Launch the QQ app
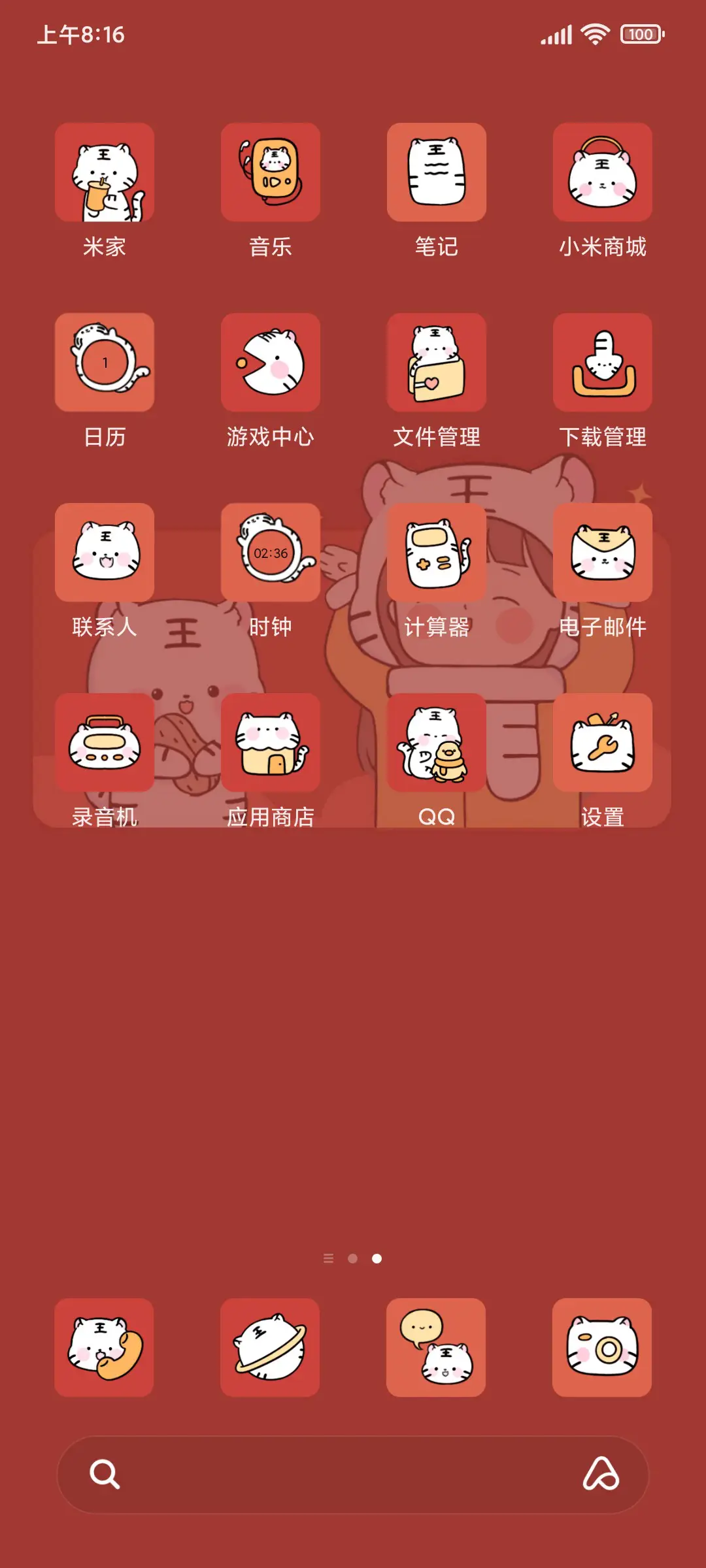The height and width of the screenshot is (1568, 706). 436,743
